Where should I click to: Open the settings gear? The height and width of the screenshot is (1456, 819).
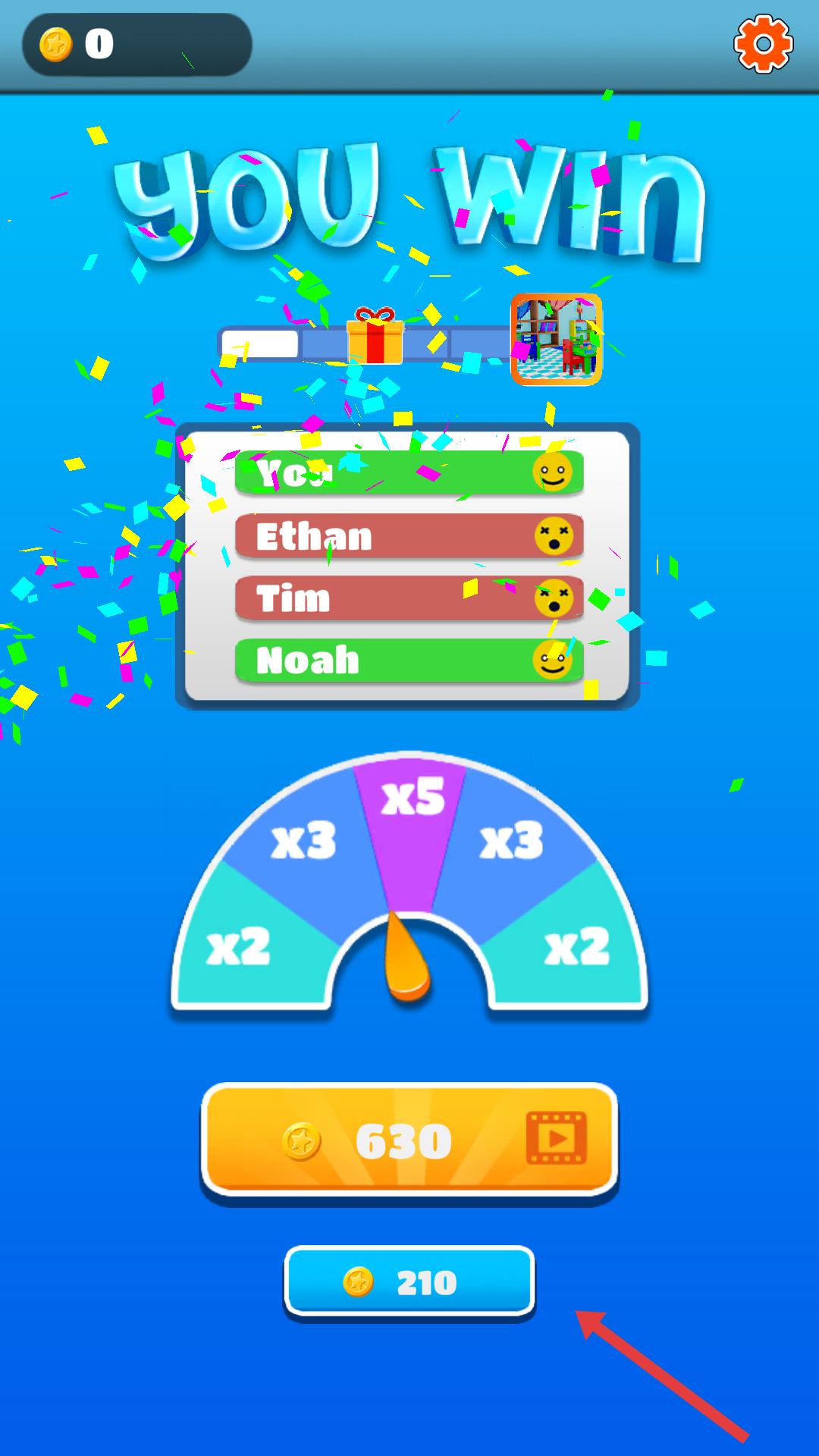point(763,44)
